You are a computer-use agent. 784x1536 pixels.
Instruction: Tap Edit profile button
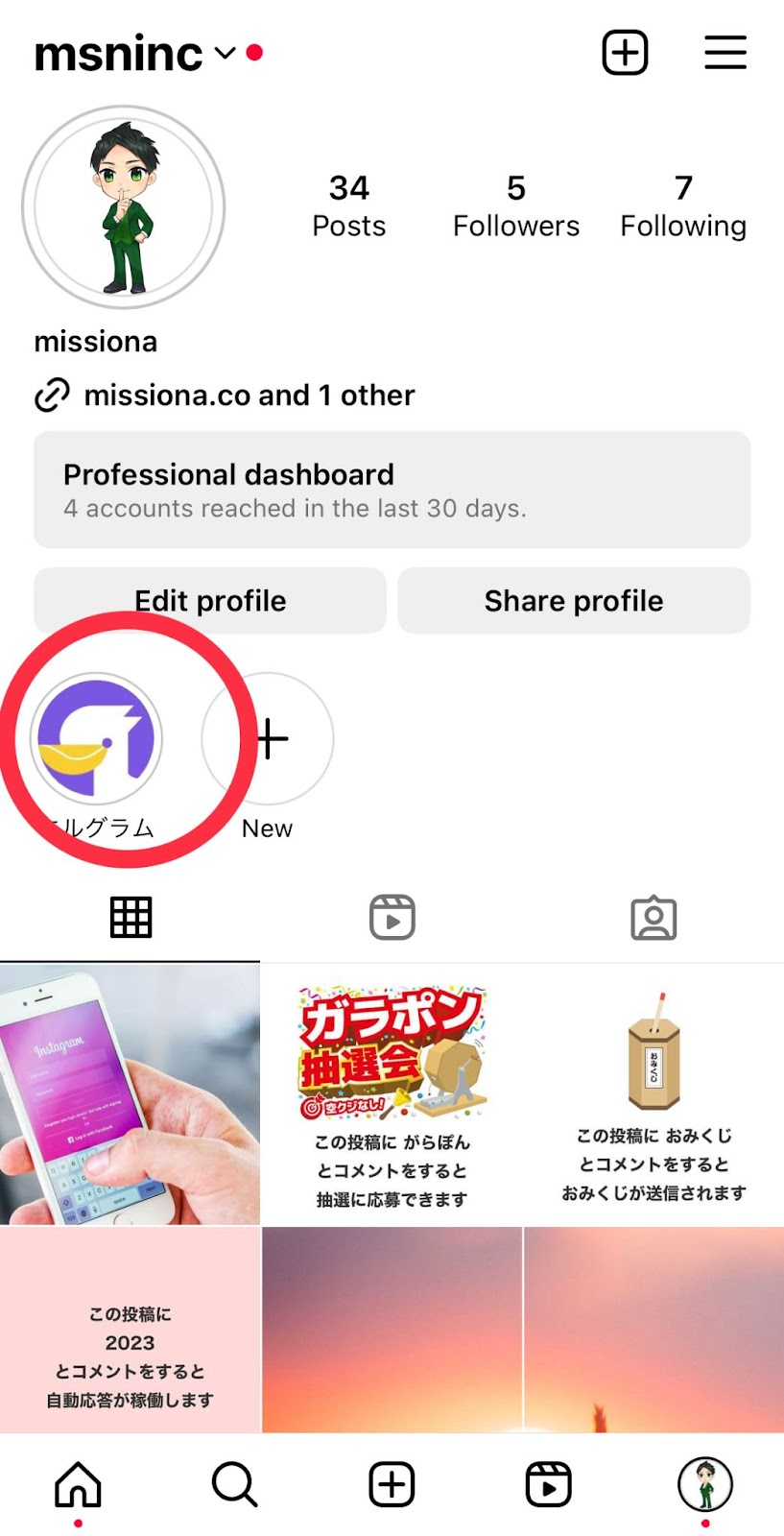(x=210, y=601)
